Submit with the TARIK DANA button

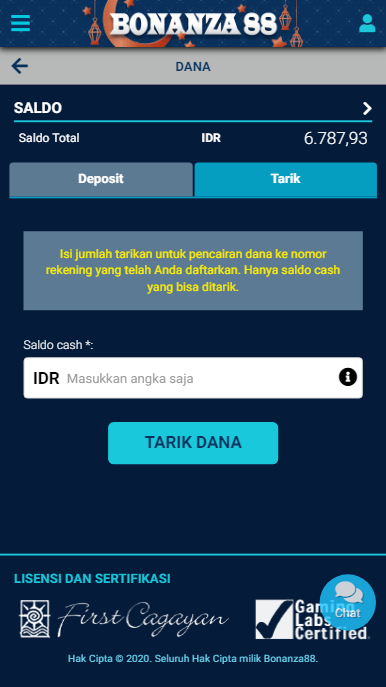pos(193,443)
